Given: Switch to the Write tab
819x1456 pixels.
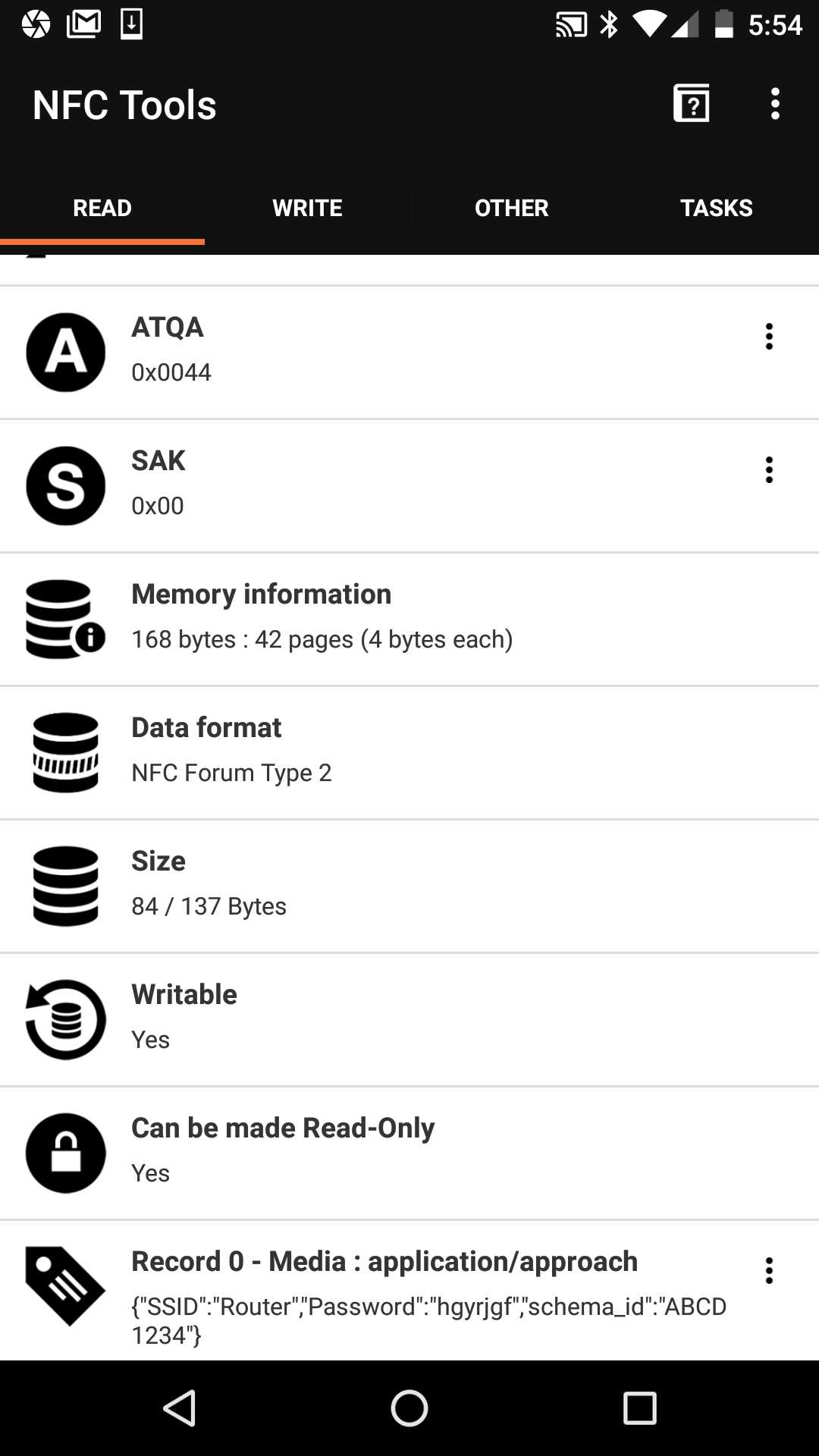Looking at the screenshot, I should tap(307, 208).
